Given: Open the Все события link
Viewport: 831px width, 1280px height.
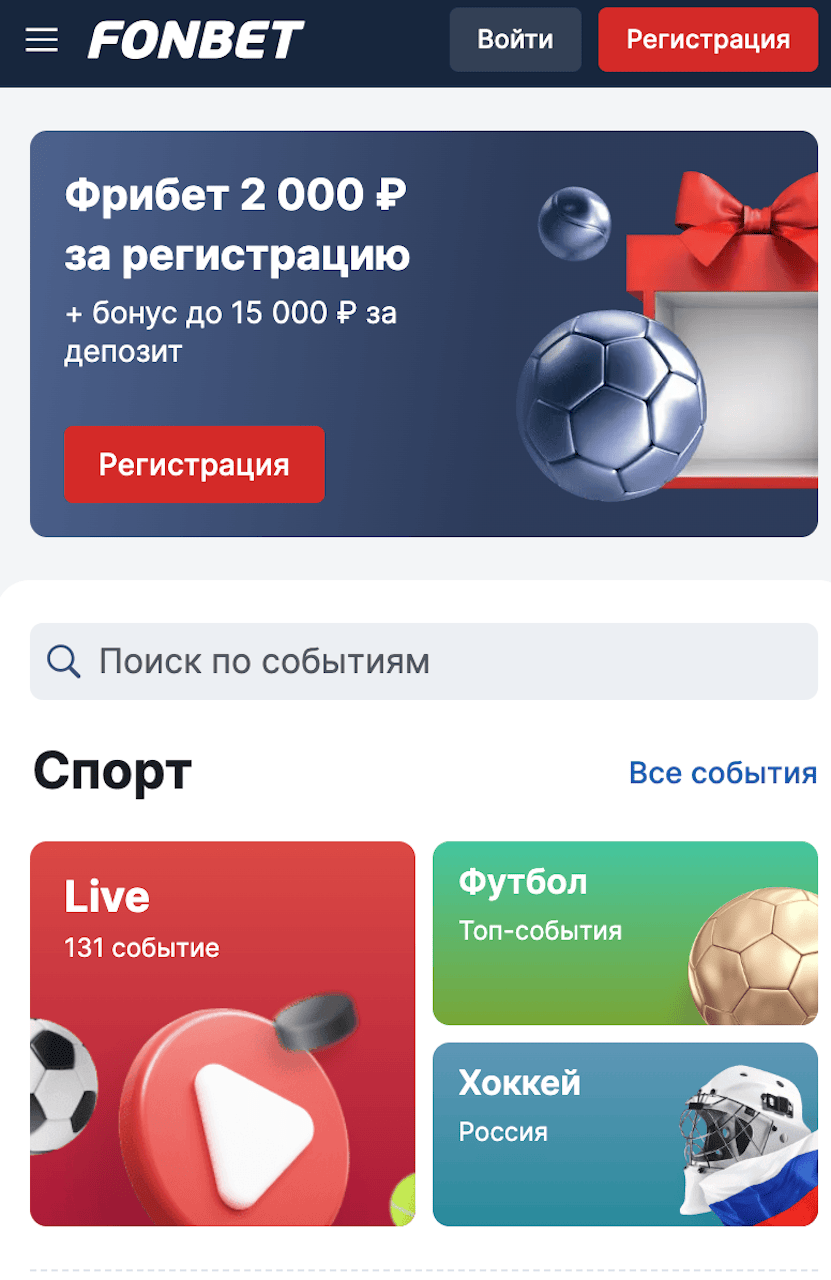Looking at the screenshot, I should coord(722,773).
